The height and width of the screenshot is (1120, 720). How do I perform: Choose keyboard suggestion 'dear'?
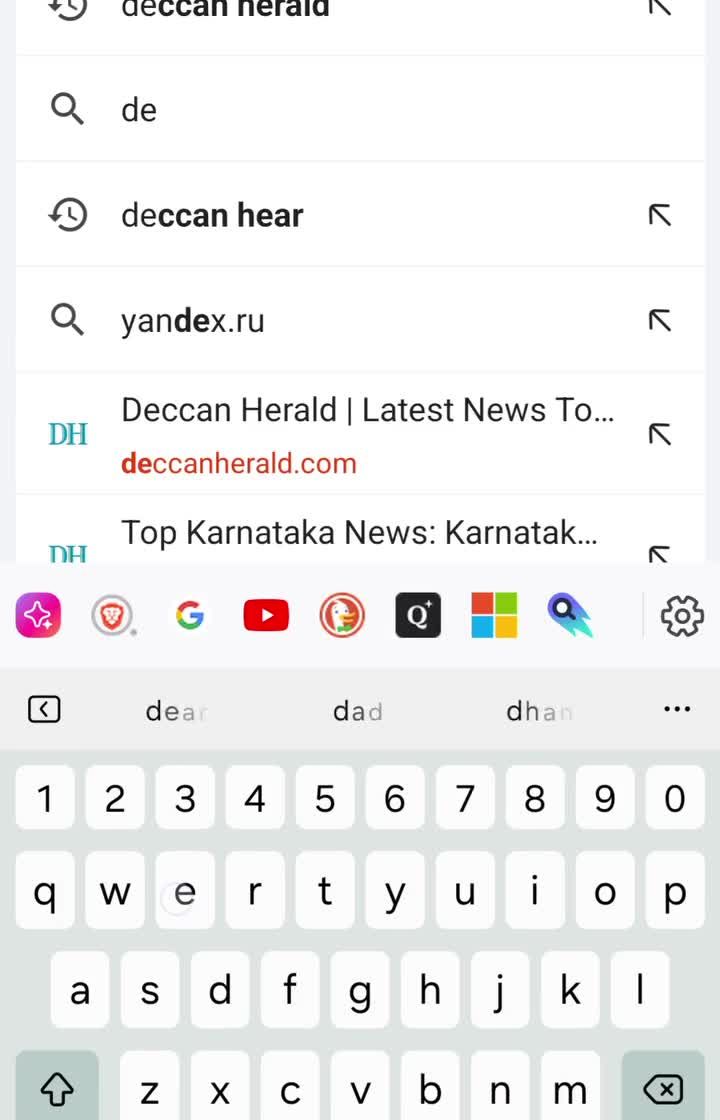pos(176,711)
